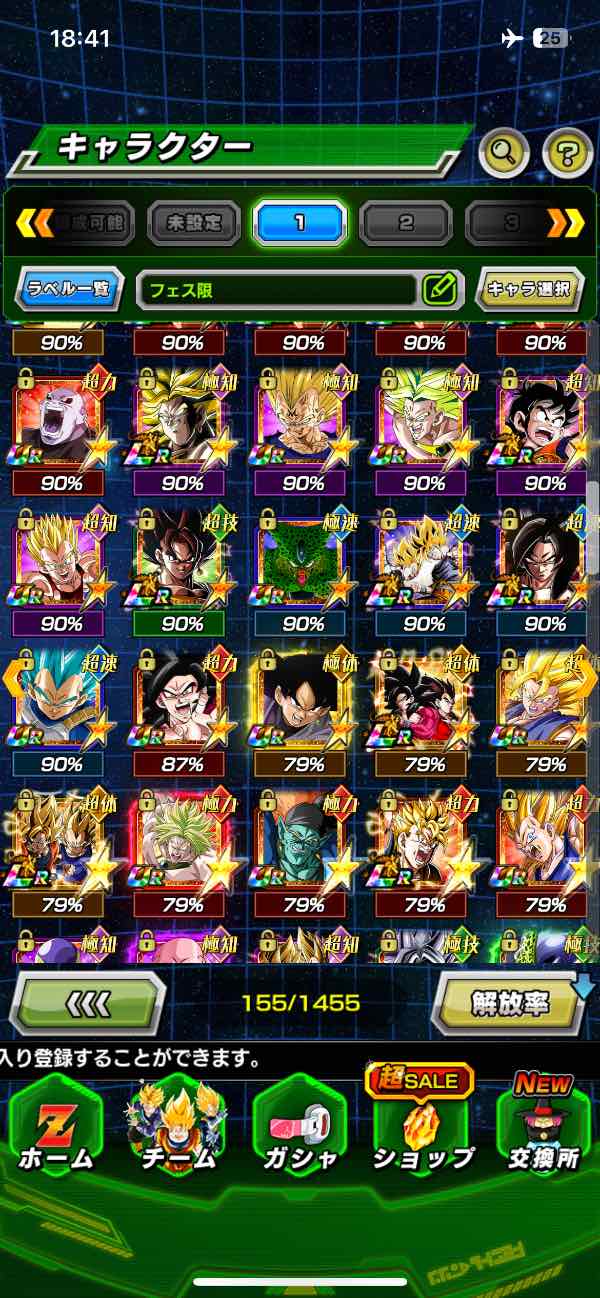600x1298 pixels.
Task: Open the character search magnifier
Action: (x=504, y=153)
